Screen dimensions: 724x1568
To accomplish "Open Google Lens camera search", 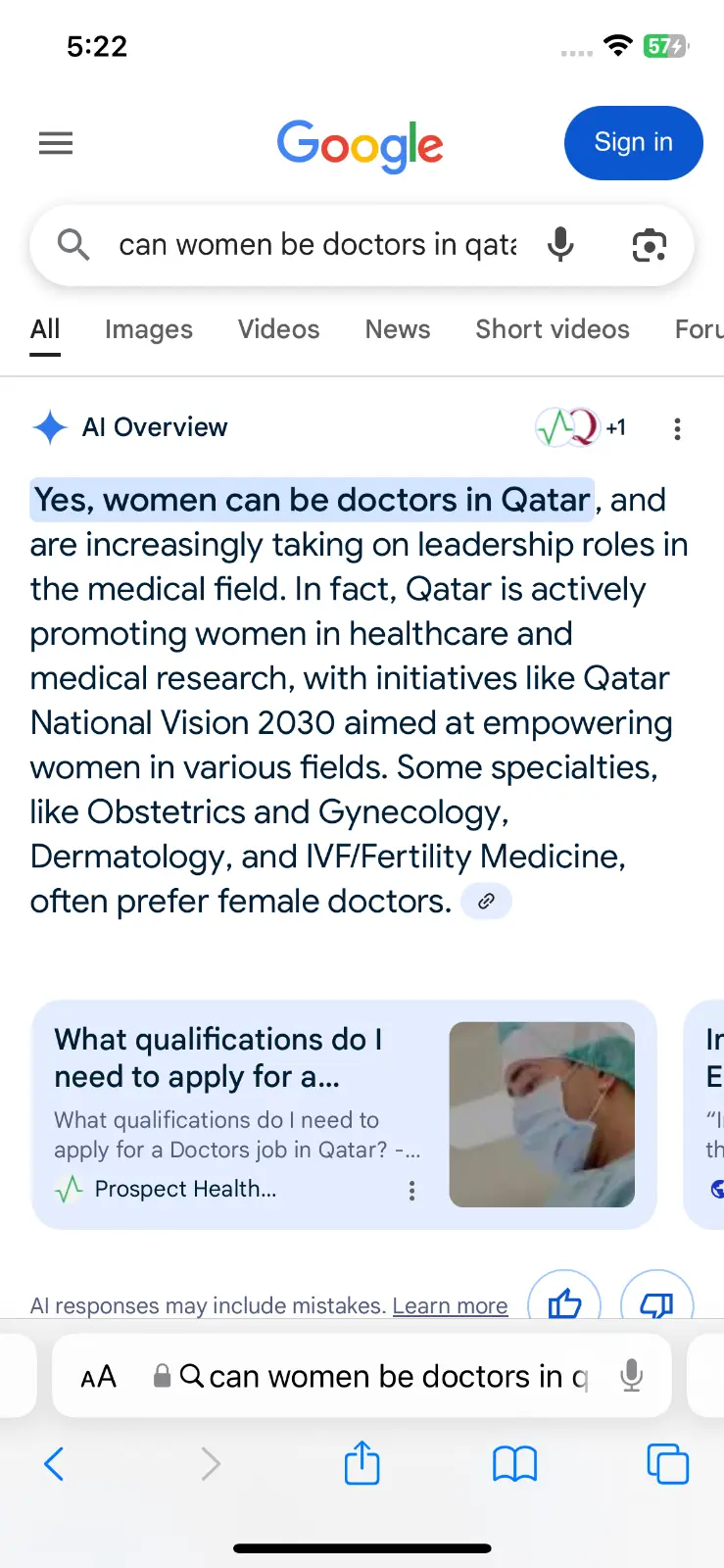I will click(x=649, y=245).
